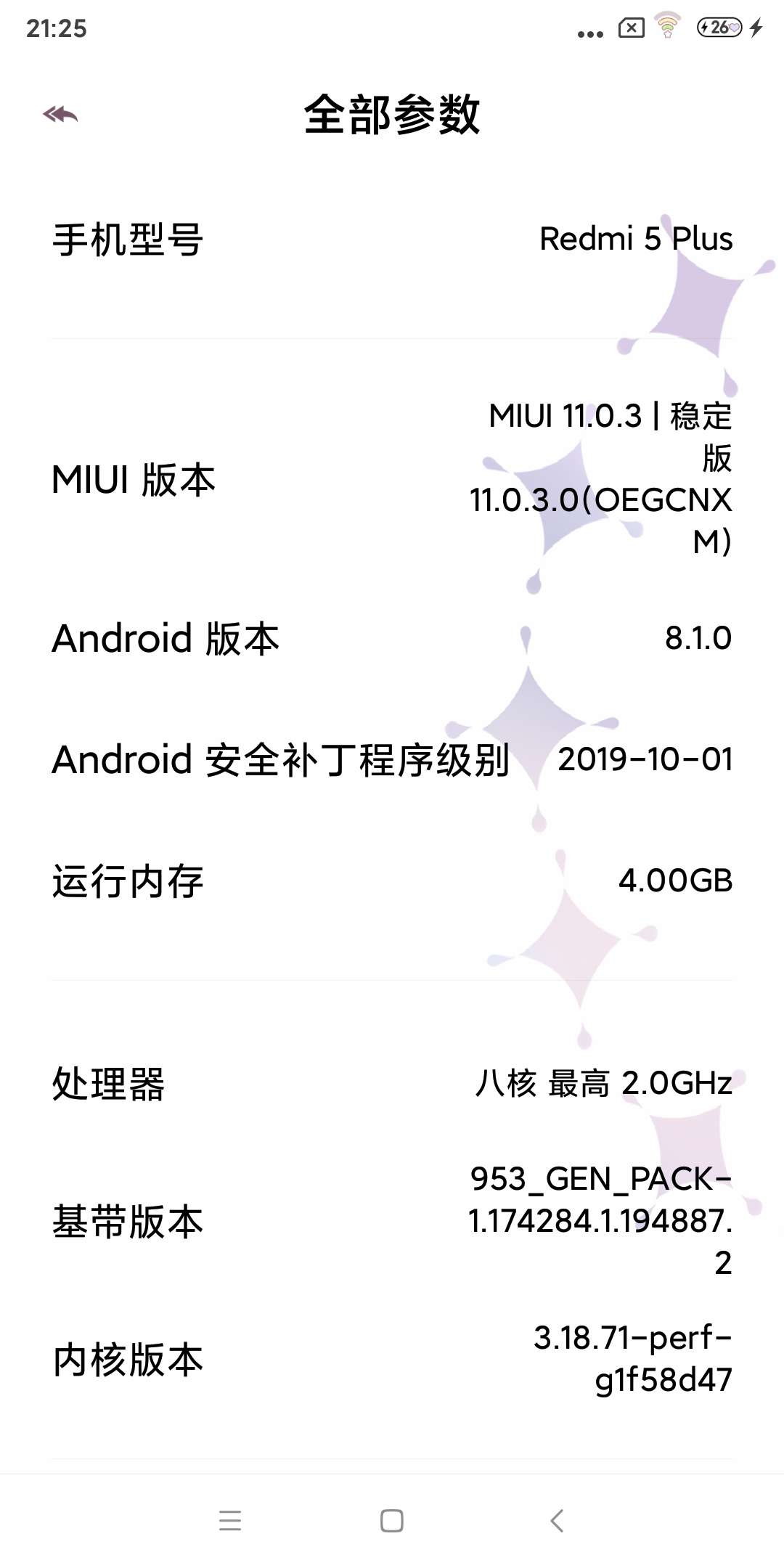Image resolution: width=784 pixels, height=1568 pixels.
Task: Go to home via the navigation bar
Action: (x=392, y=1520)
